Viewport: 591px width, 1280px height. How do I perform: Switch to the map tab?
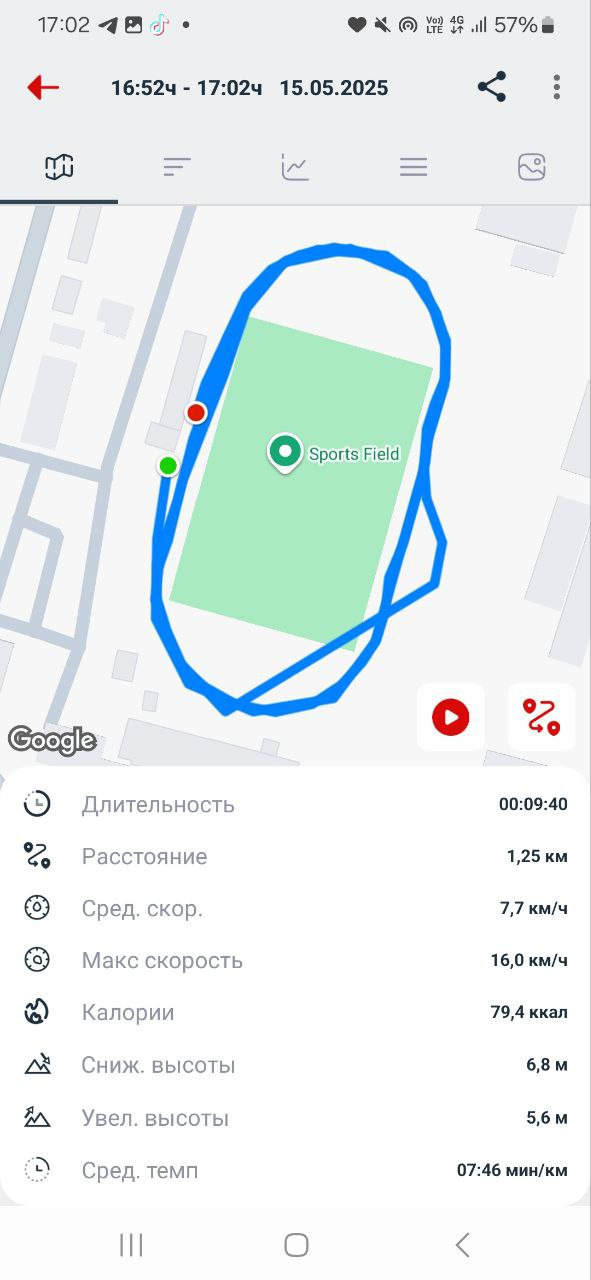[x=59, y=167]
